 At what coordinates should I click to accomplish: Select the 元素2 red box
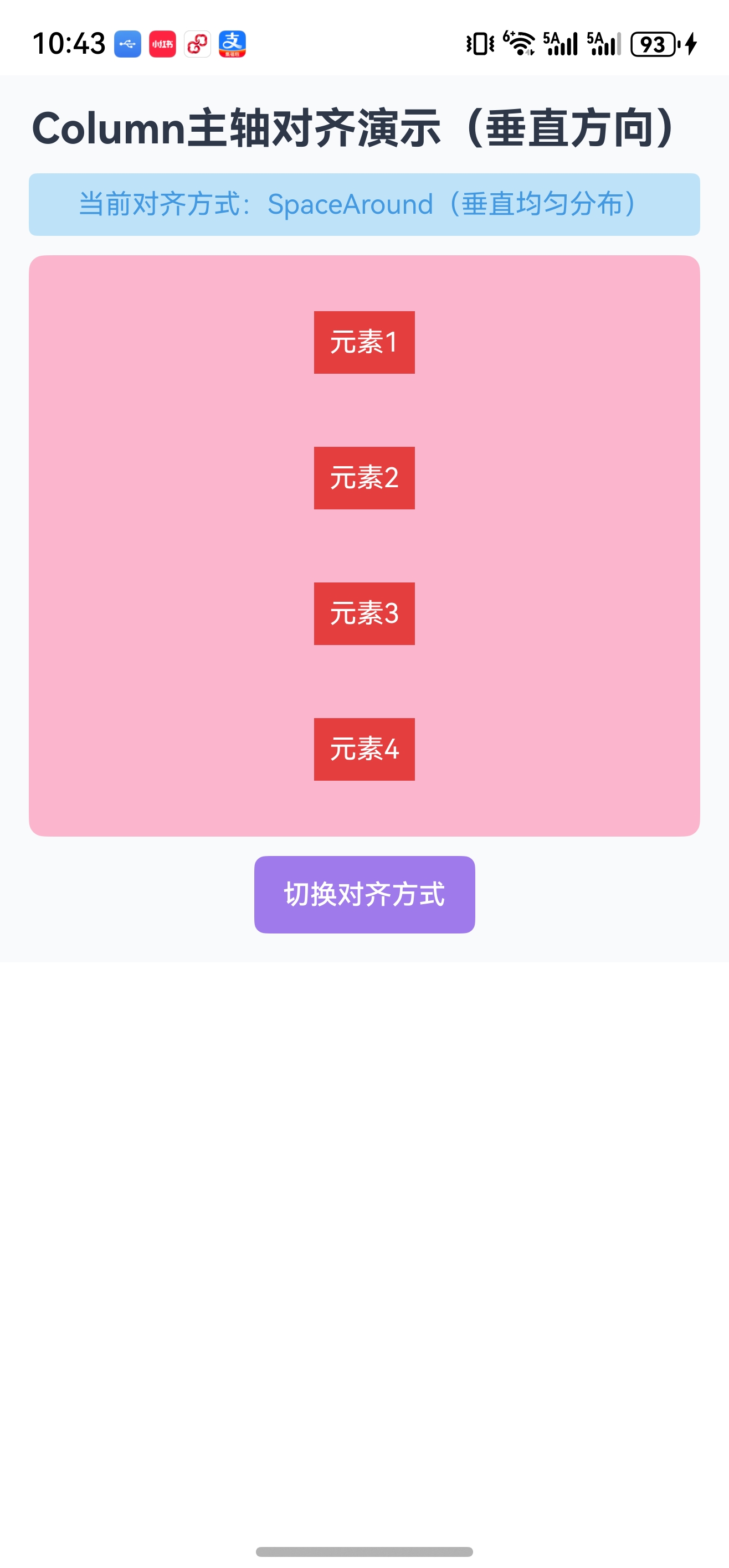(363, 478)
